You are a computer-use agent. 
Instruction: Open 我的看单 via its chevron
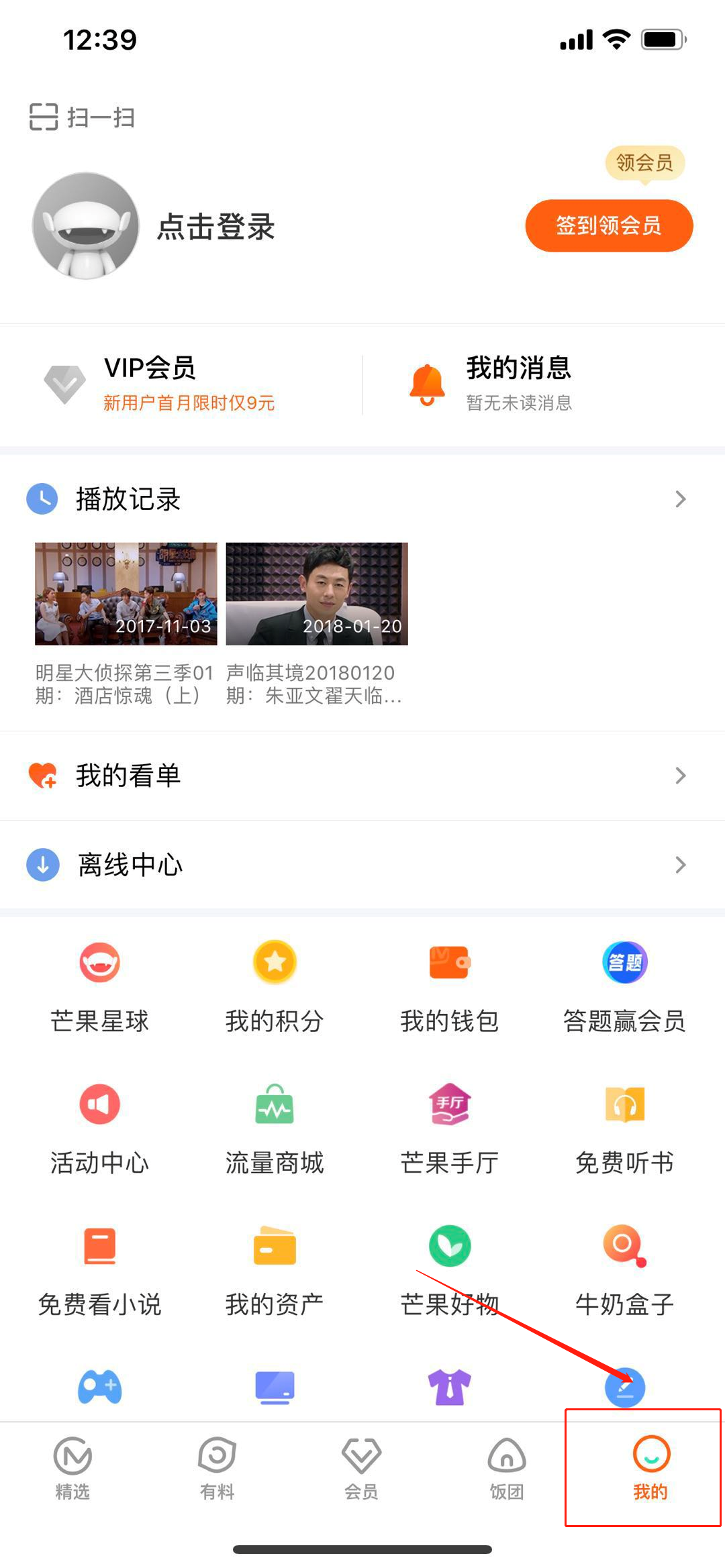pyautogui.click(x=681, y=775)
